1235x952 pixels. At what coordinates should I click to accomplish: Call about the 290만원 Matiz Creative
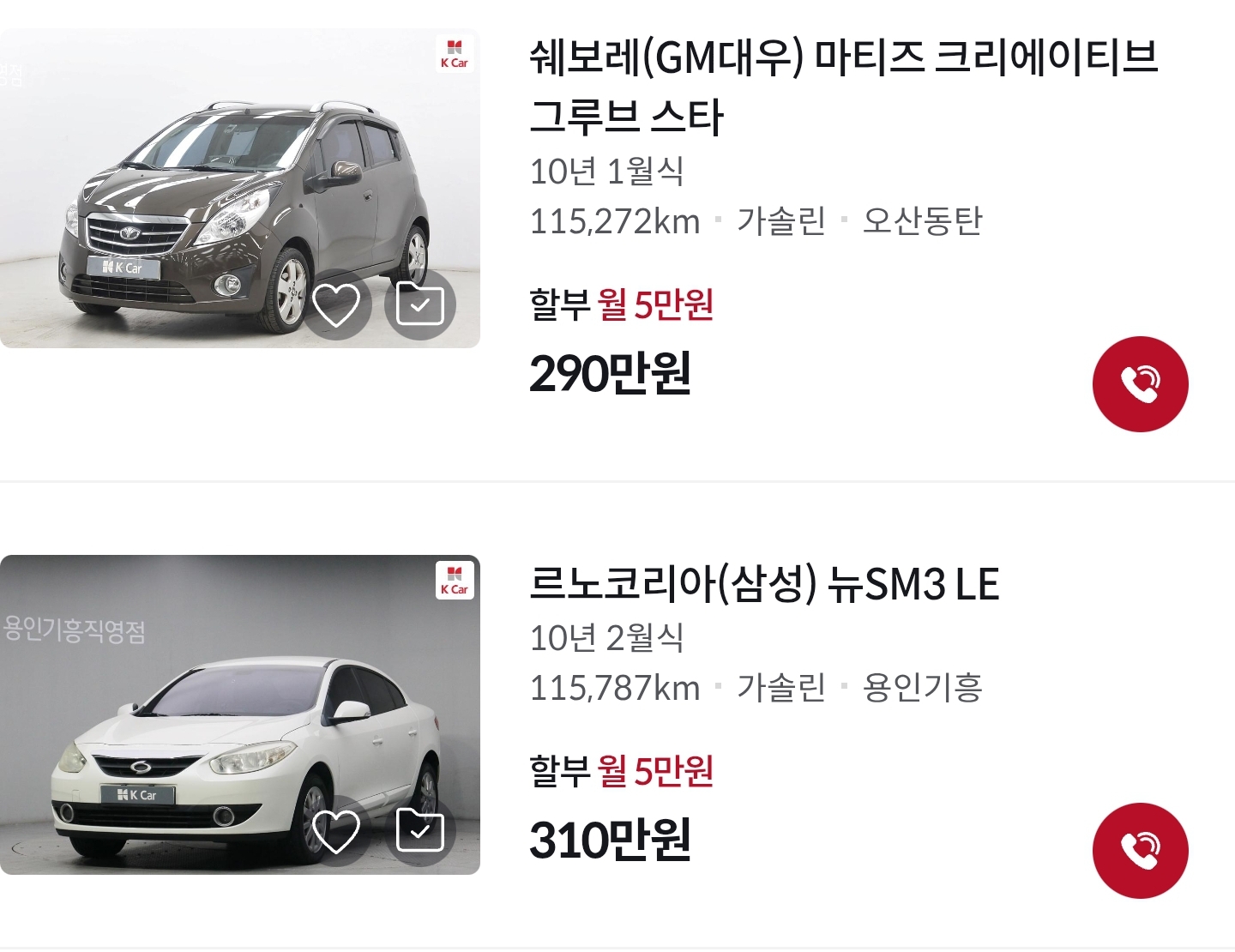pos(1140,384)
